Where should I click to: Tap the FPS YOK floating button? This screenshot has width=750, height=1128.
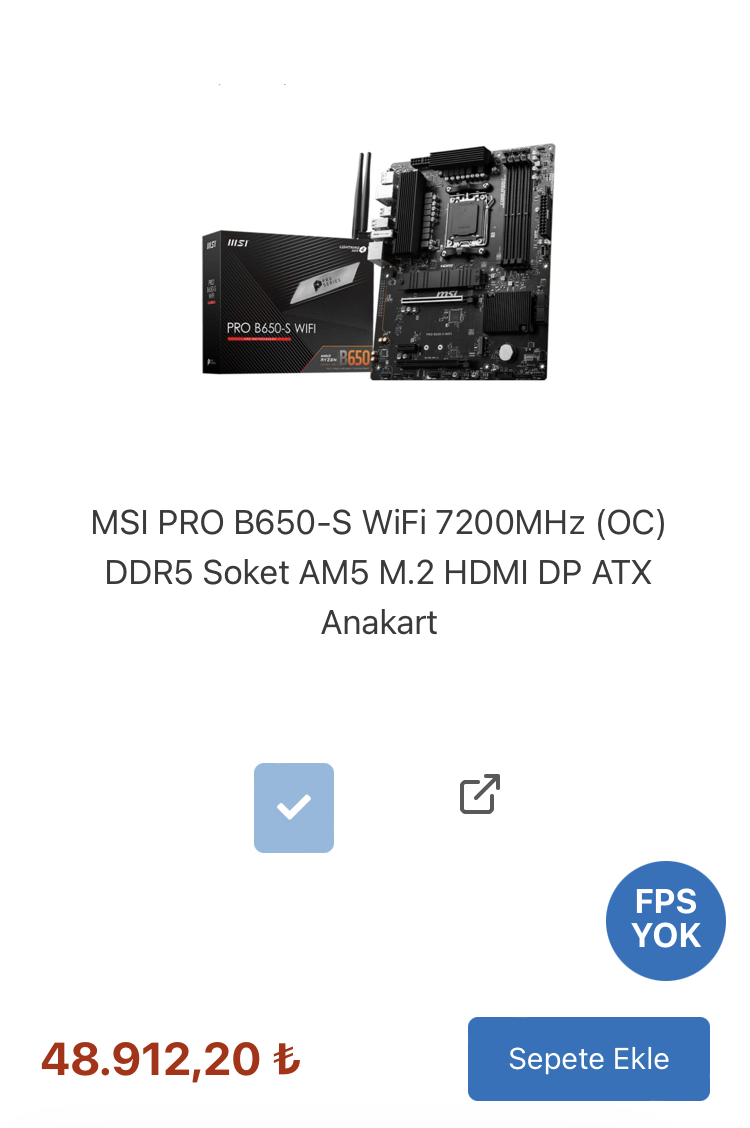pyautogui.click(x=666, y=920)
